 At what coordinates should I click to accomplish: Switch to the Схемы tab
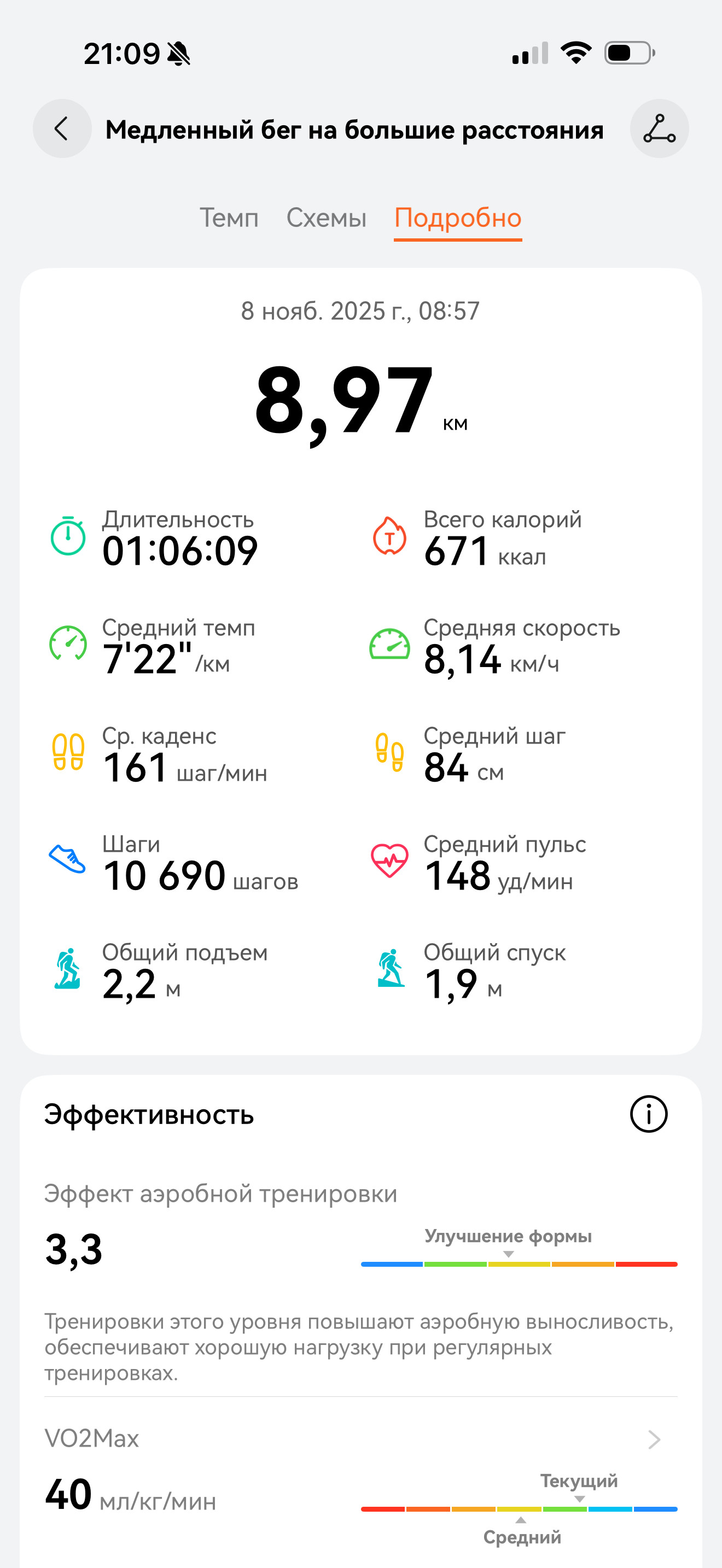coord(327,218)
